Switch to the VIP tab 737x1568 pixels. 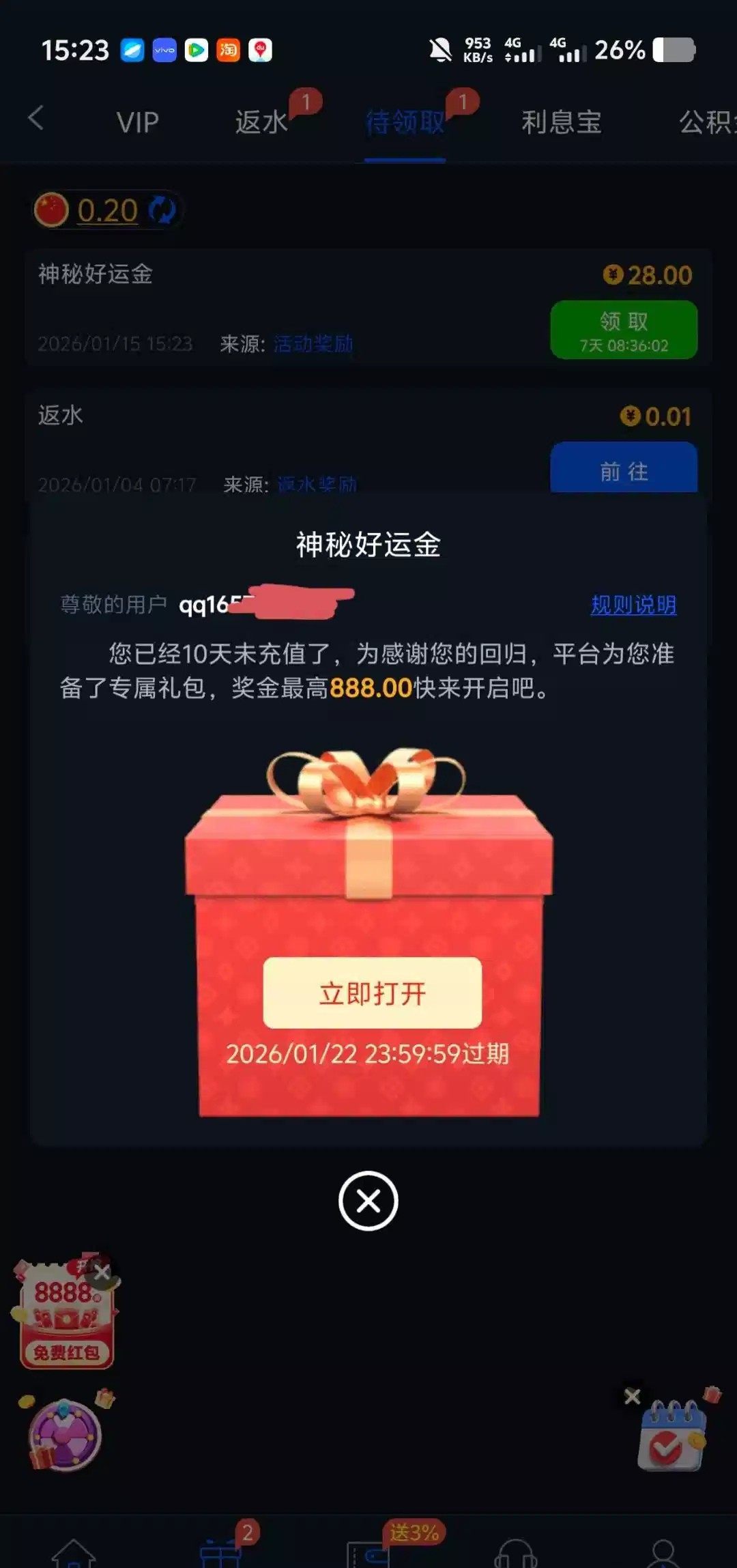[137, 123]
